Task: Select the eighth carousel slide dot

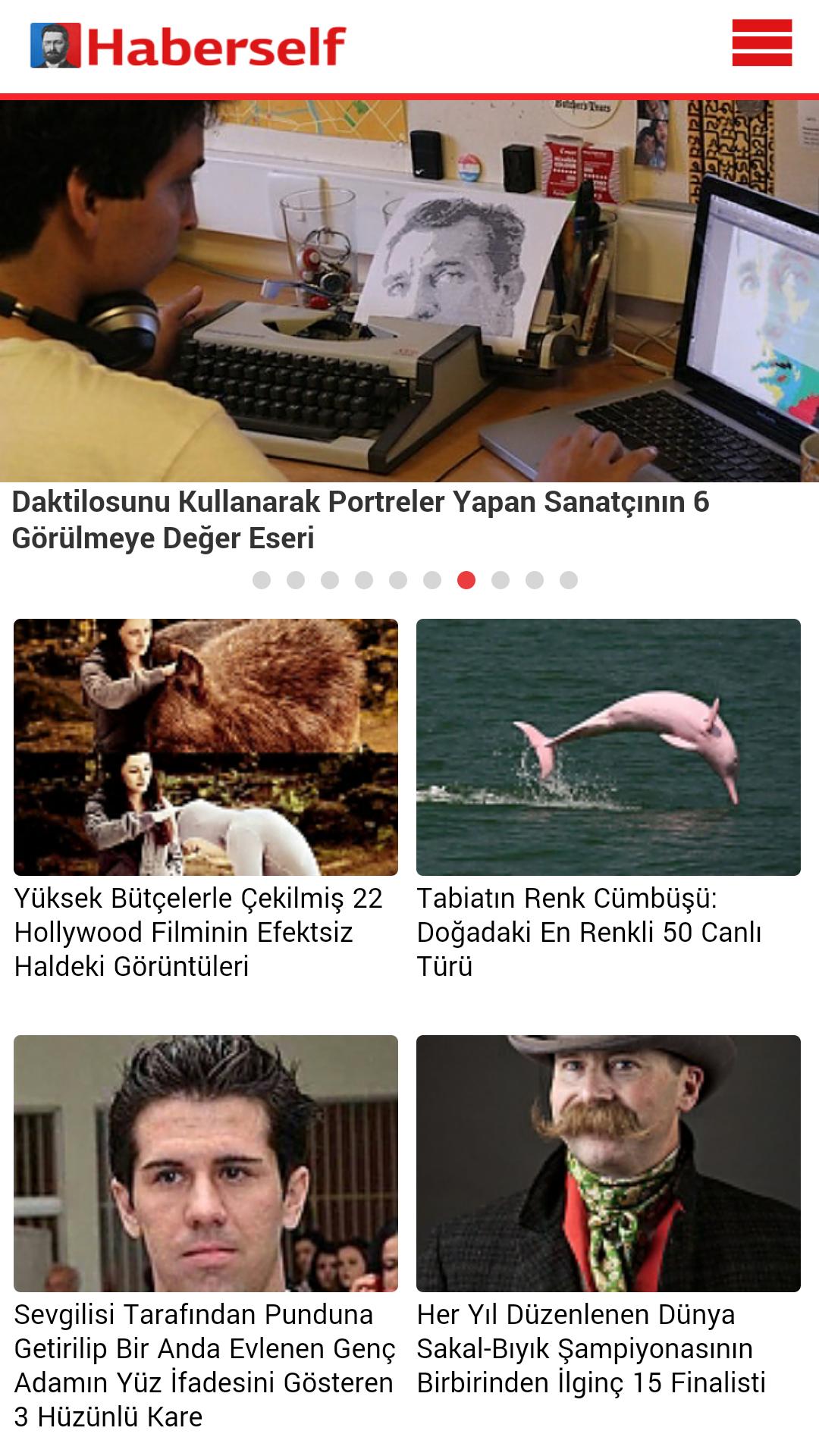Action: point(500,580)
